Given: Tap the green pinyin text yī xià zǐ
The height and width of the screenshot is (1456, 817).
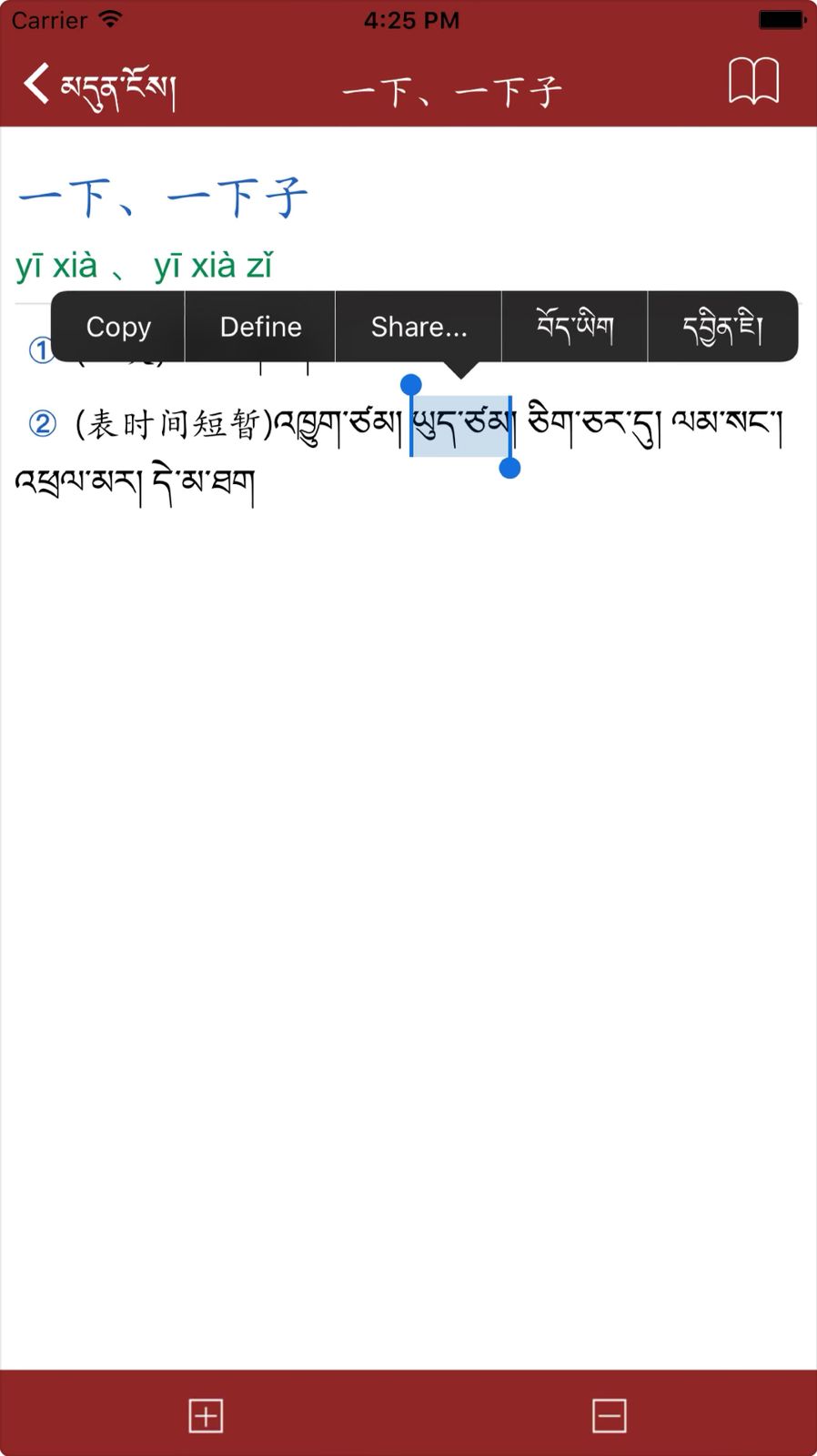Looking at the screenshot, I should (215, 265).
